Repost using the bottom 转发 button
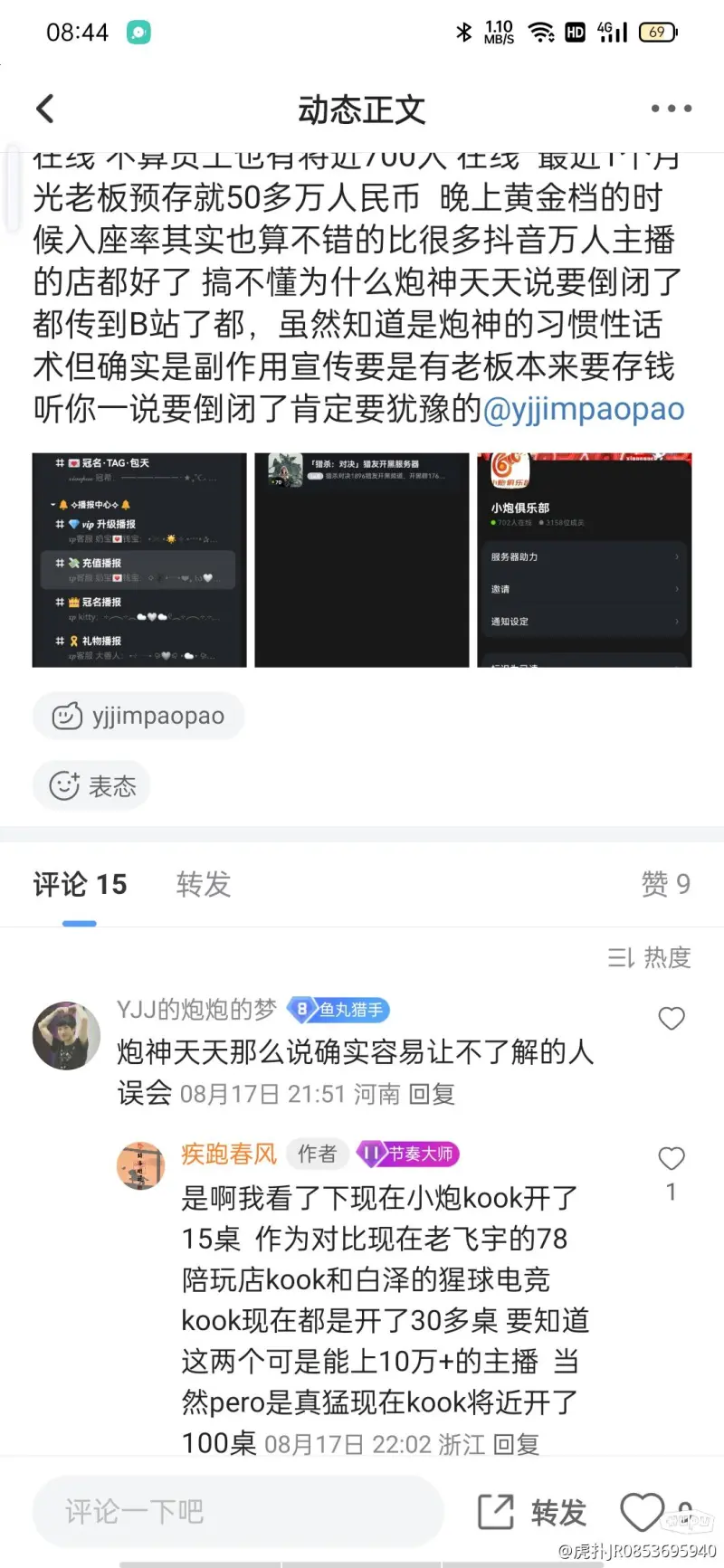 532,1512
